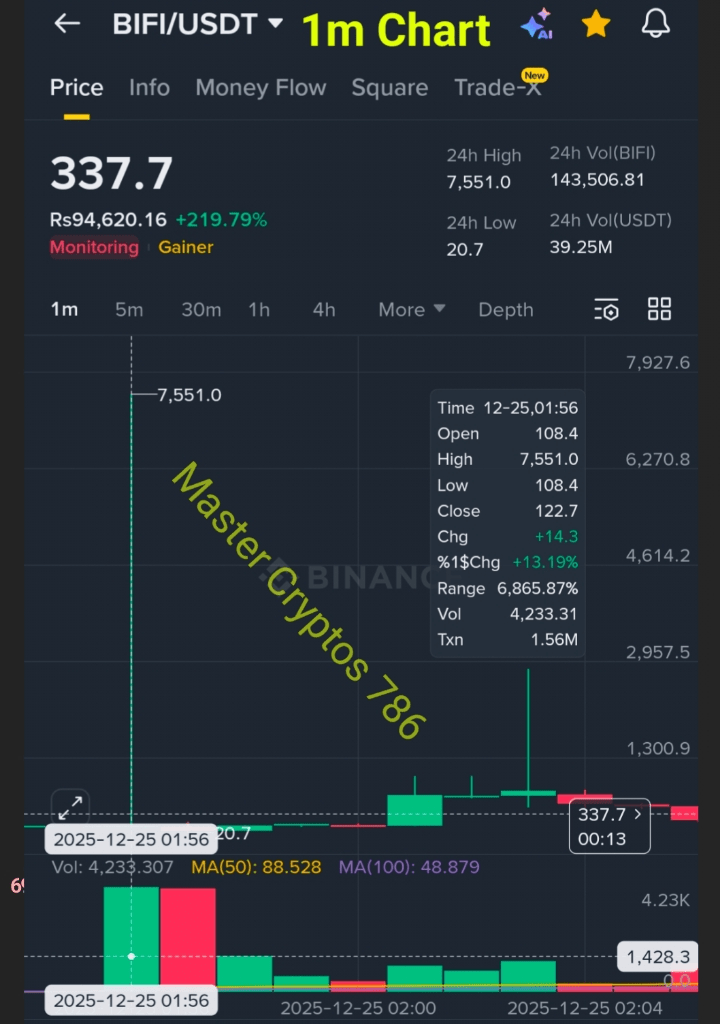Select the 1m chart interval
Screen dimensions: 720x1024
[64, 310]
